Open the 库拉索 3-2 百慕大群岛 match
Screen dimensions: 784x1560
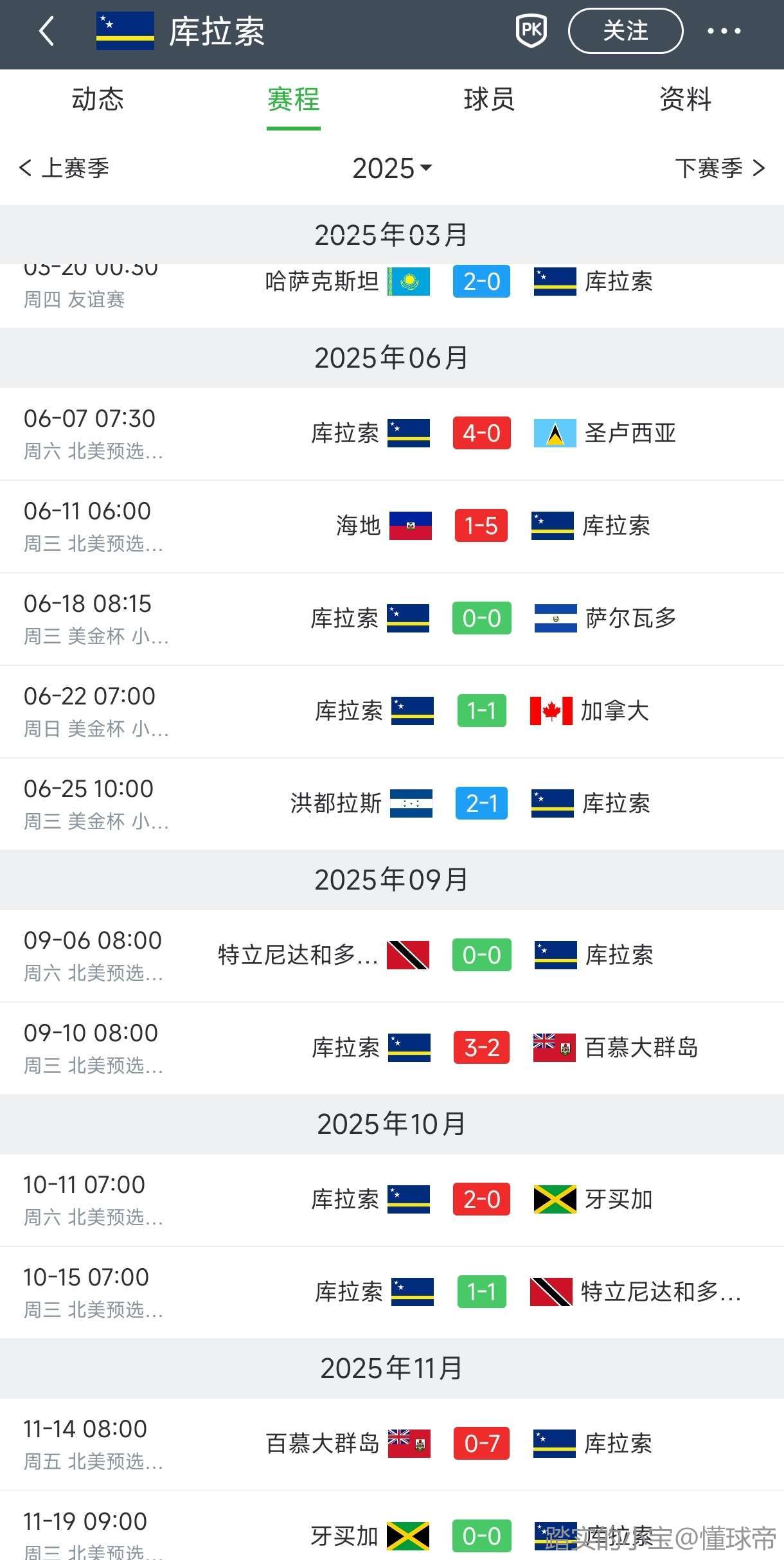click(x=481, y=1048)
